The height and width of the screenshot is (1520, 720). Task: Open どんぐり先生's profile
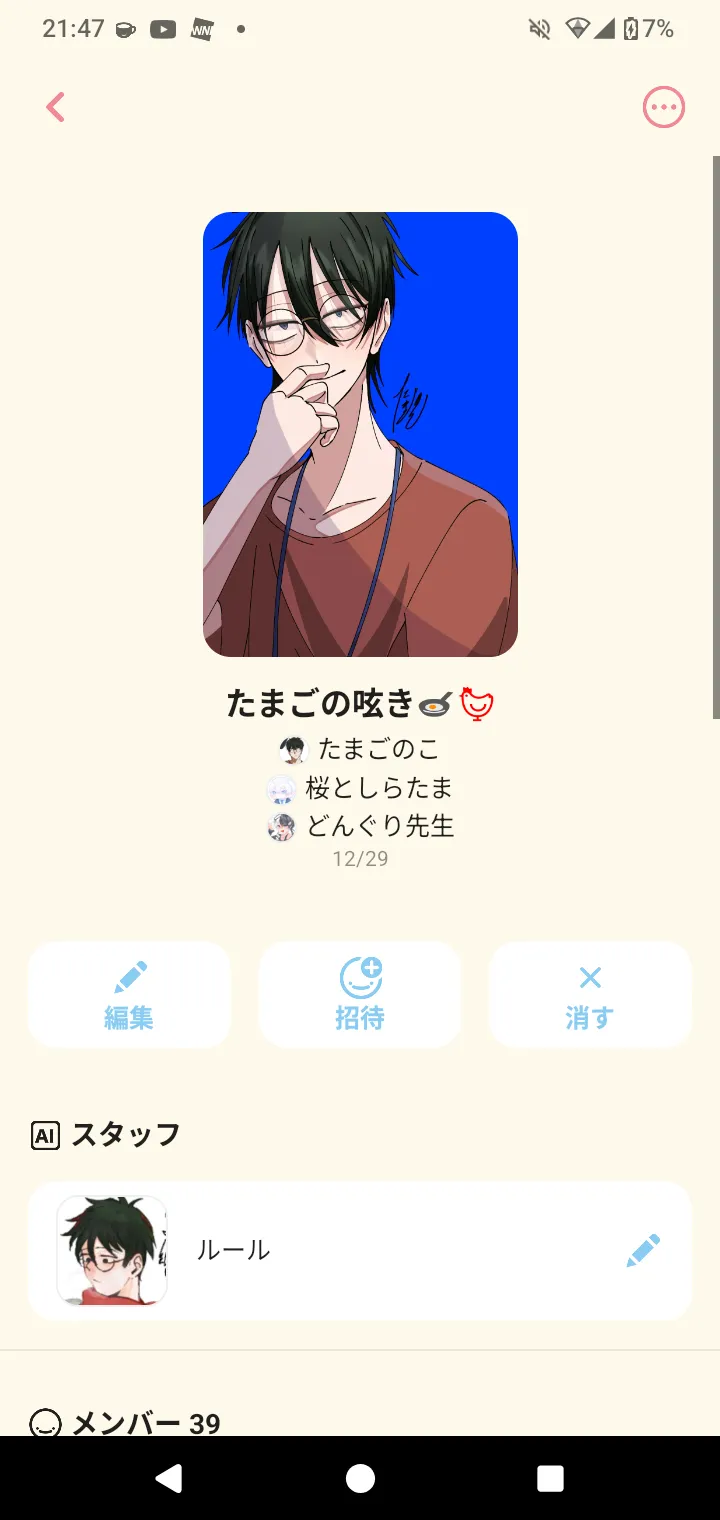pos(362,826)
